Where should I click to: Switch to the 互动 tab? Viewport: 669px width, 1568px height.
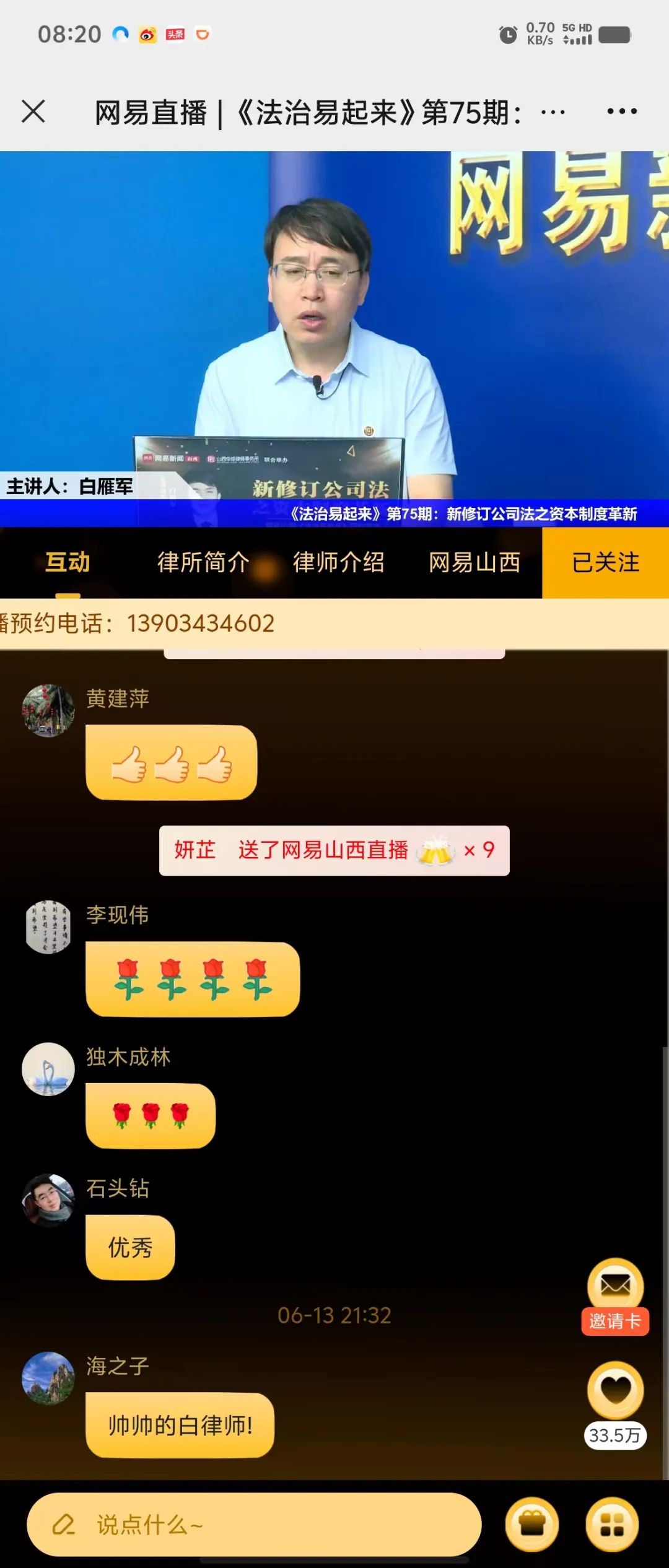point(68,562)
